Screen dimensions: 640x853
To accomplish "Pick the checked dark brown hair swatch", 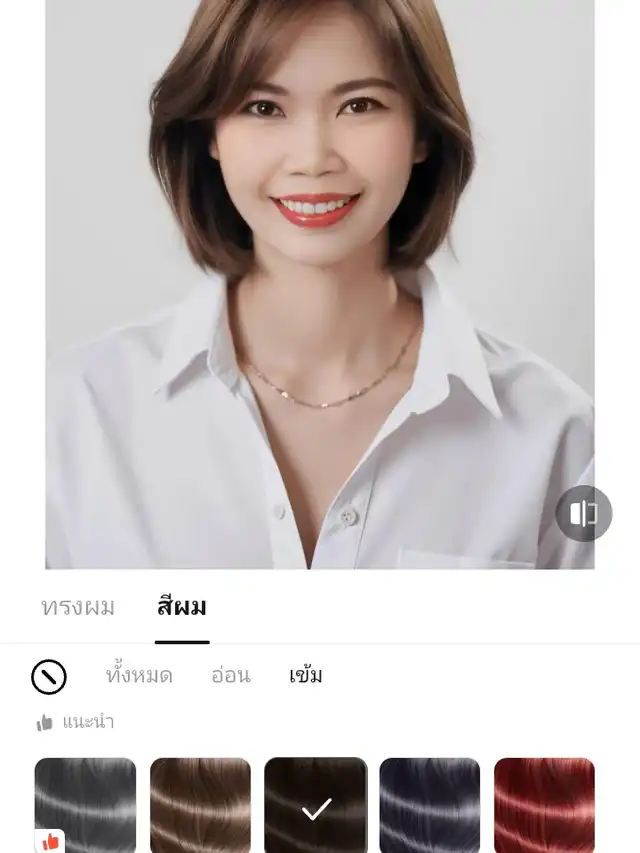I will point(316,805).
